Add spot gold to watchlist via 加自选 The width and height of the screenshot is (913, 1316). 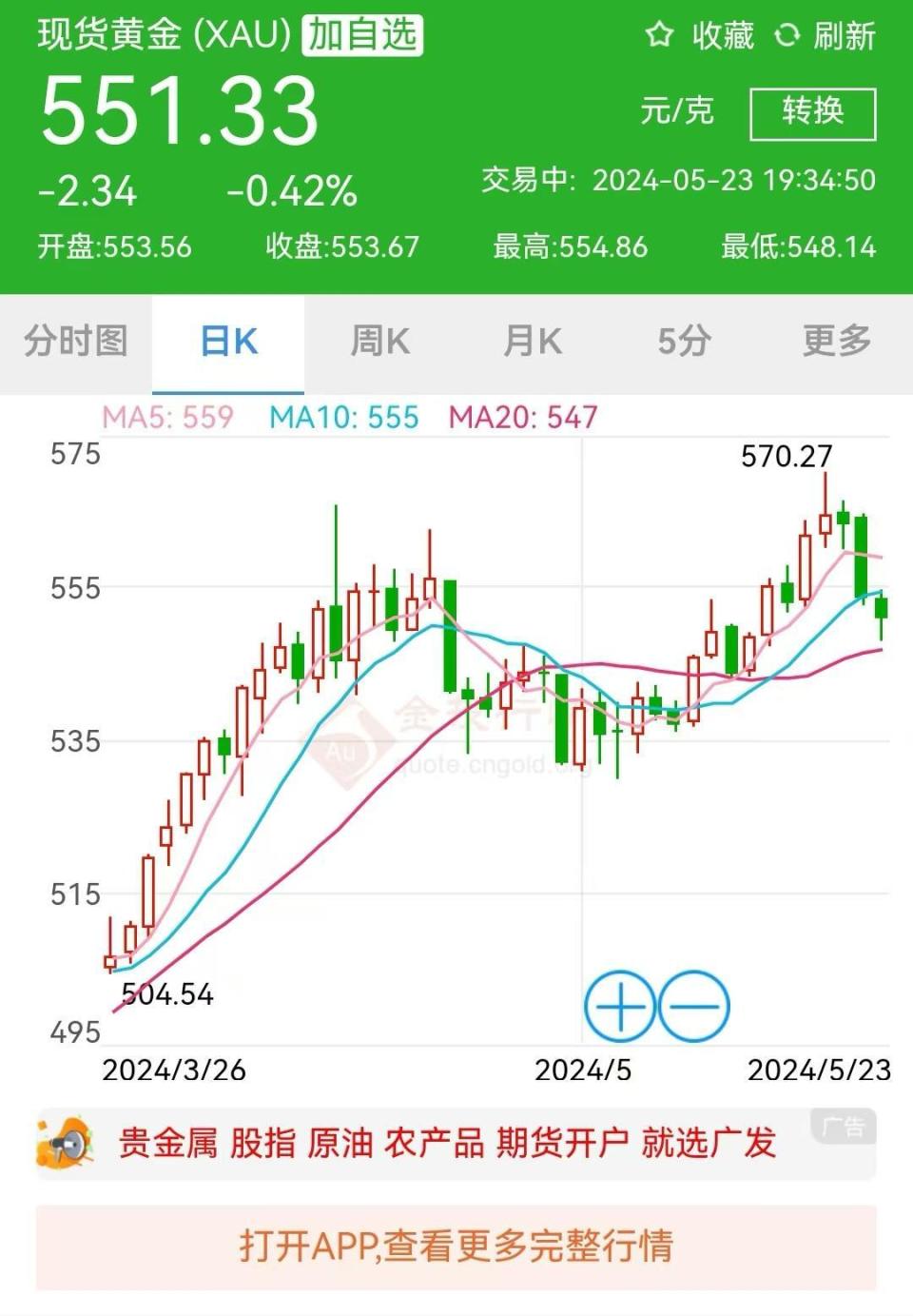(362, 36)
